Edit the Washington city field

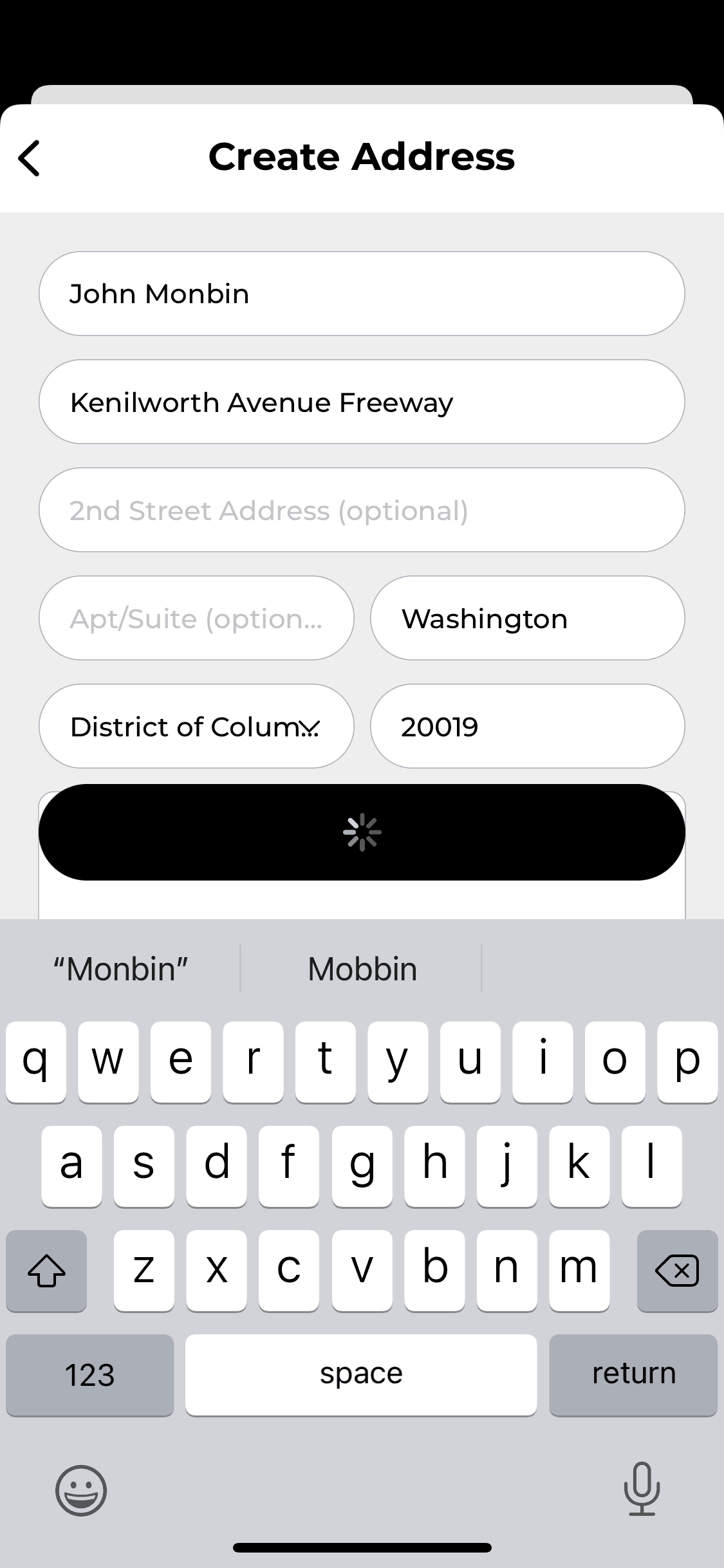point(527,618)
